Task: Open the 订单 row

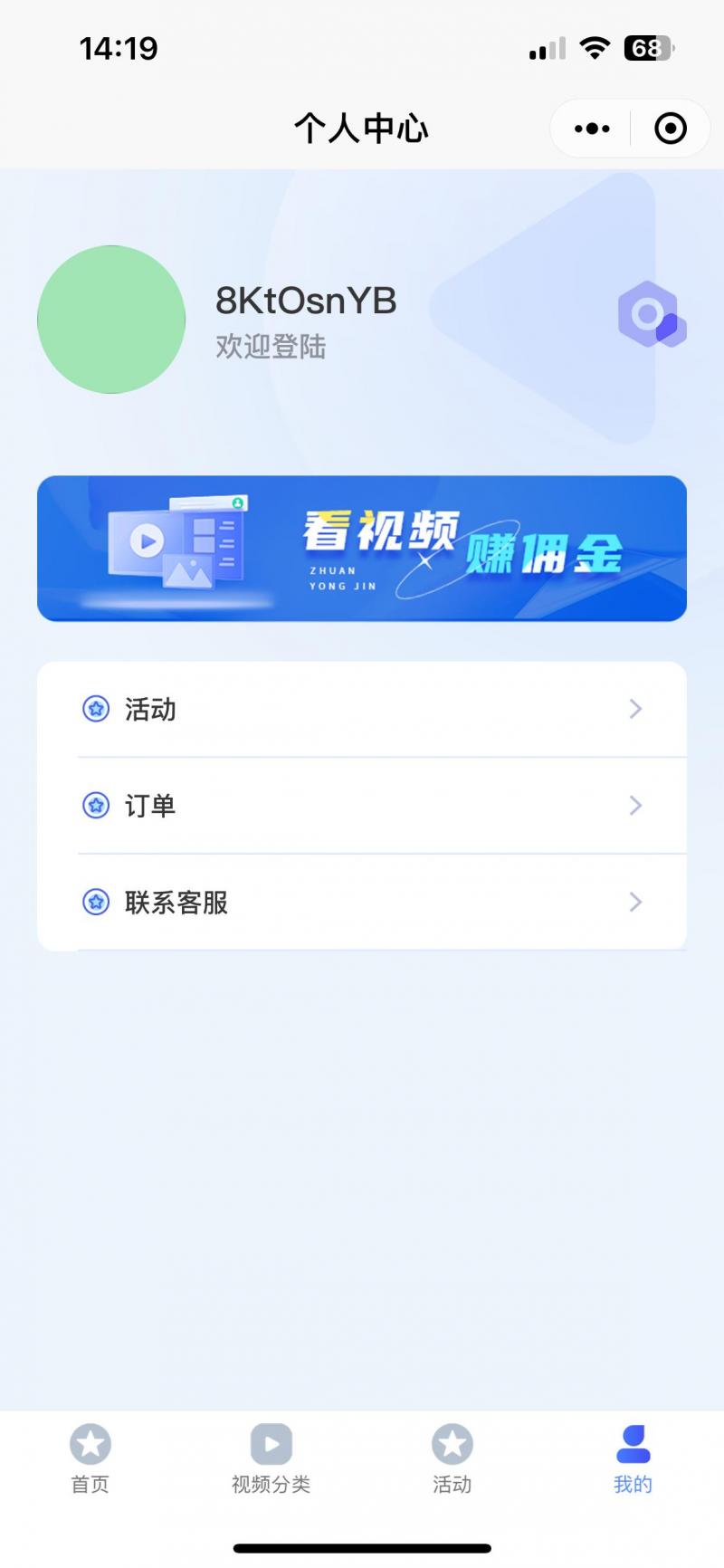Action: point(362,806)
